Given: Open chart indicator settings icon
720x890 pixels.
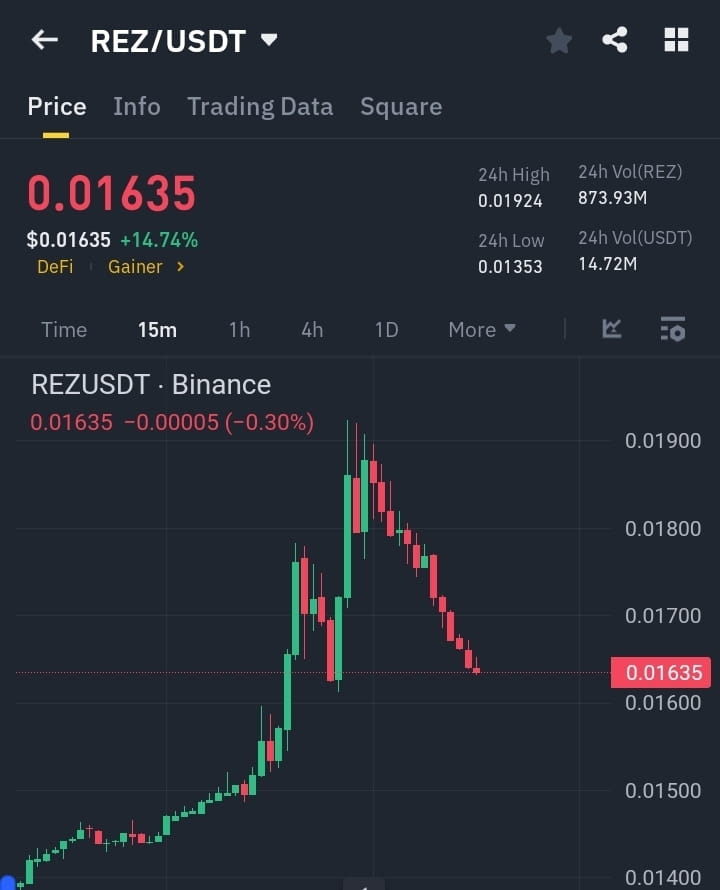Looking at the screenshot, I should 672,329.
